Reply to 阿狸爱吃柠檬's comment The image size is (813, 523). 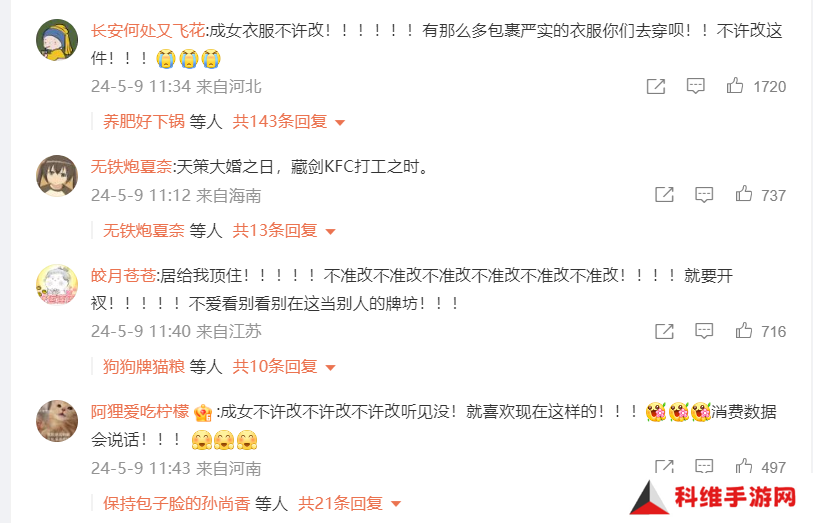click(x=704, y=466)
